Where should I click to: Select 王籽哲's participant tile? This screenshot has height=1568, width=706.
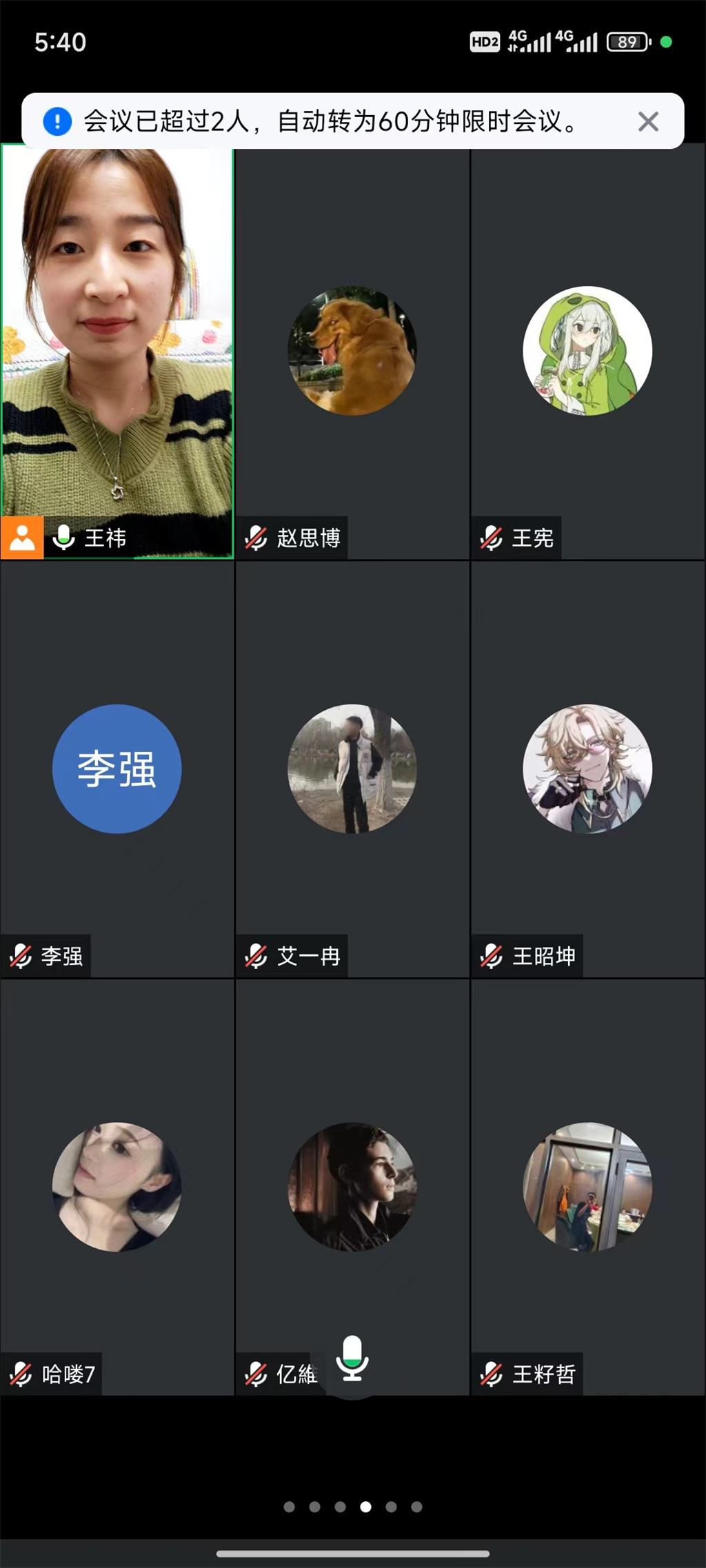[587, 1185]
